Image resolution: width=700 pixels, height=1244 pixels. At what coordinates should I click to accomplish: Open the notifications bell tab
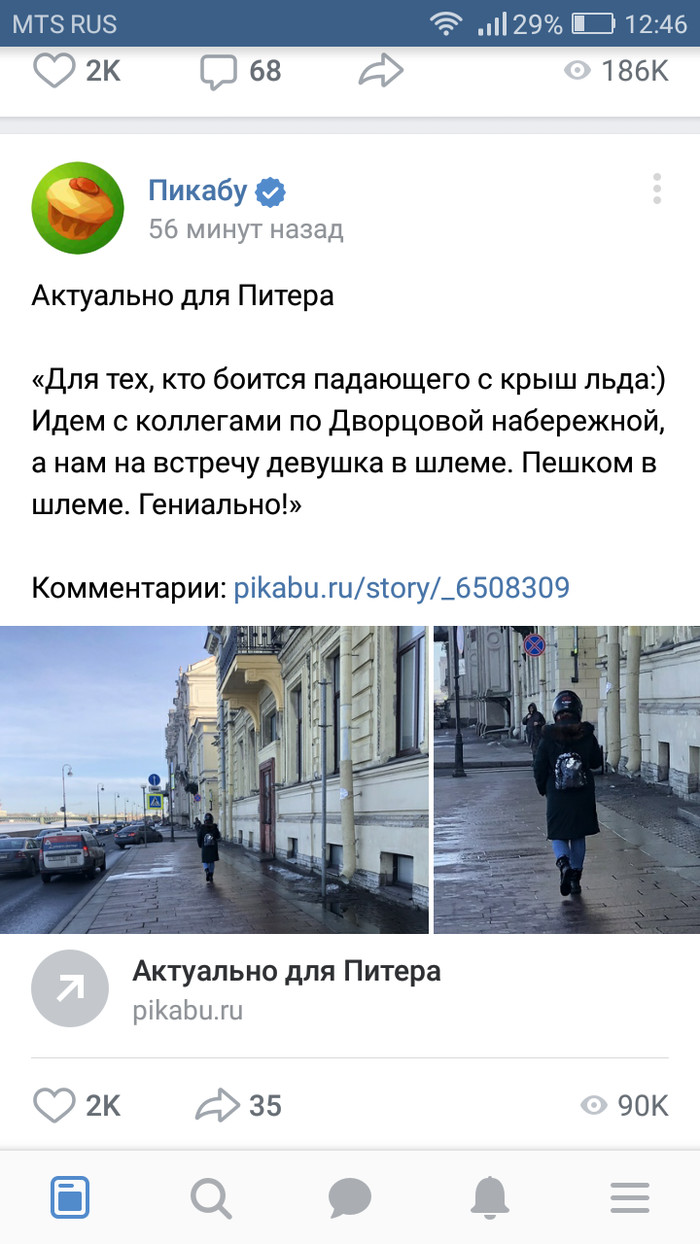[490, 1197]
